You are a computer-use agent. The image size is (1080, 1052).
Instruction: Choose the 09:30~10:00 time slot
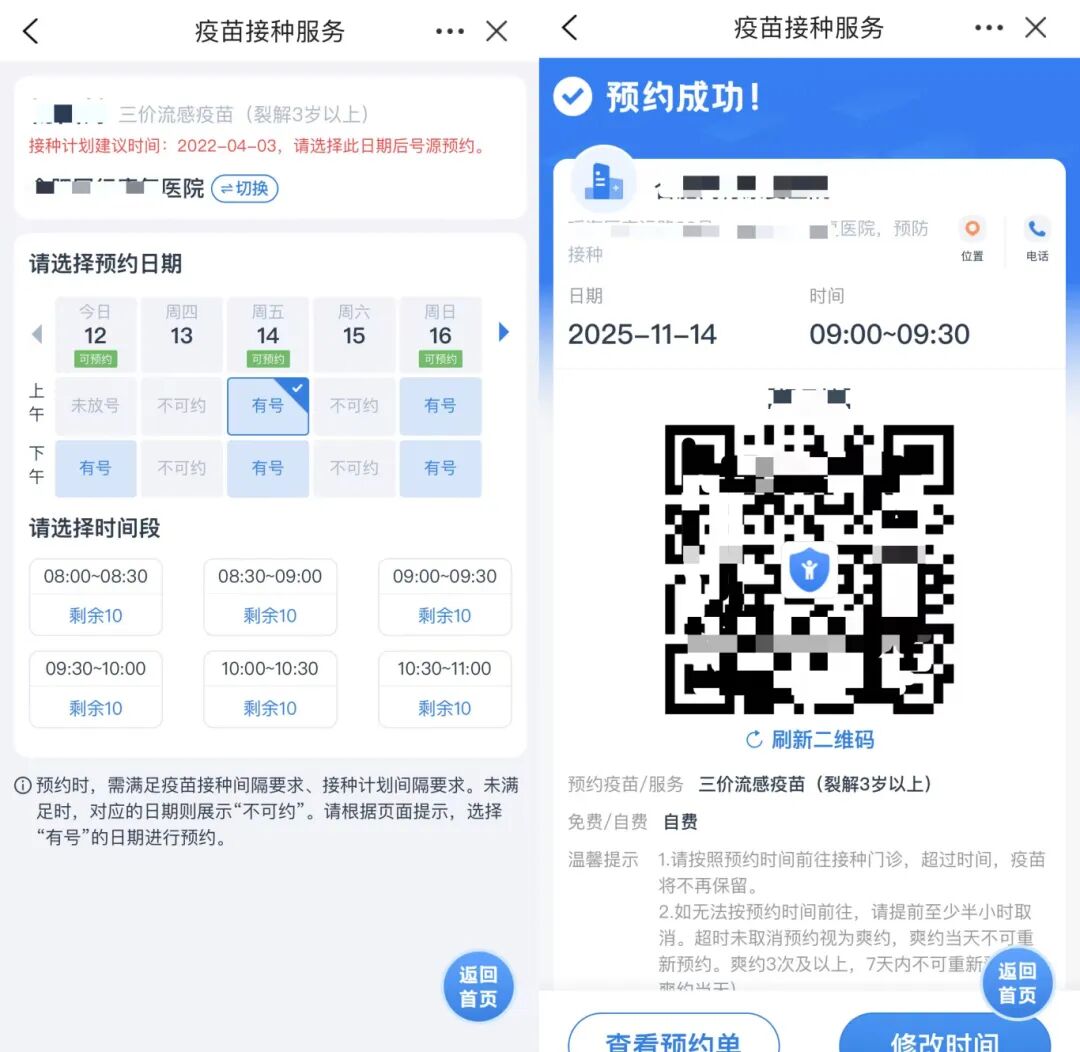[96, 688]
